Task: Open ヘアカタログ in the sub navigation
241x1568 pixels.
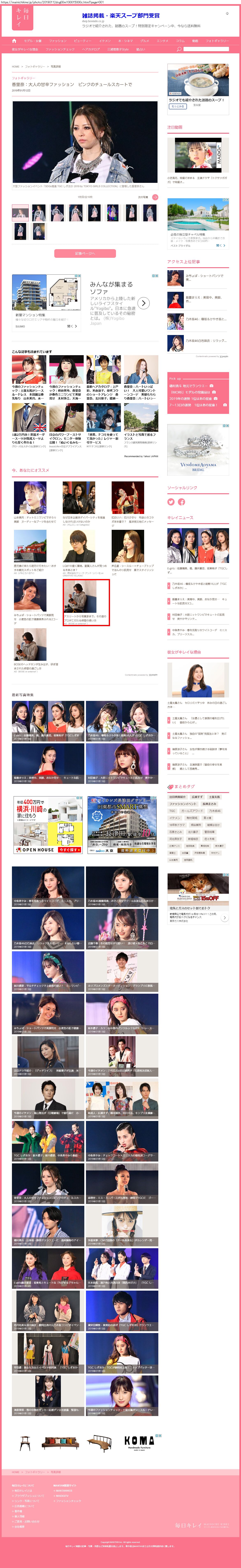Action: pos(91,49)
